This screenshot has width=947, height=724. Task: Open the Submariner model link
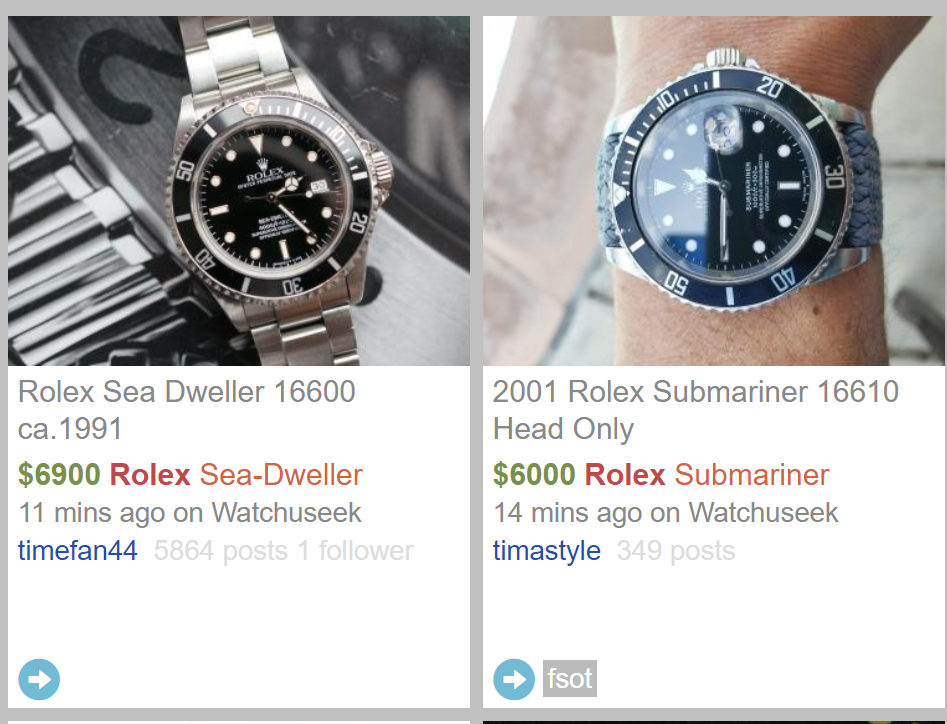point(751,475)
